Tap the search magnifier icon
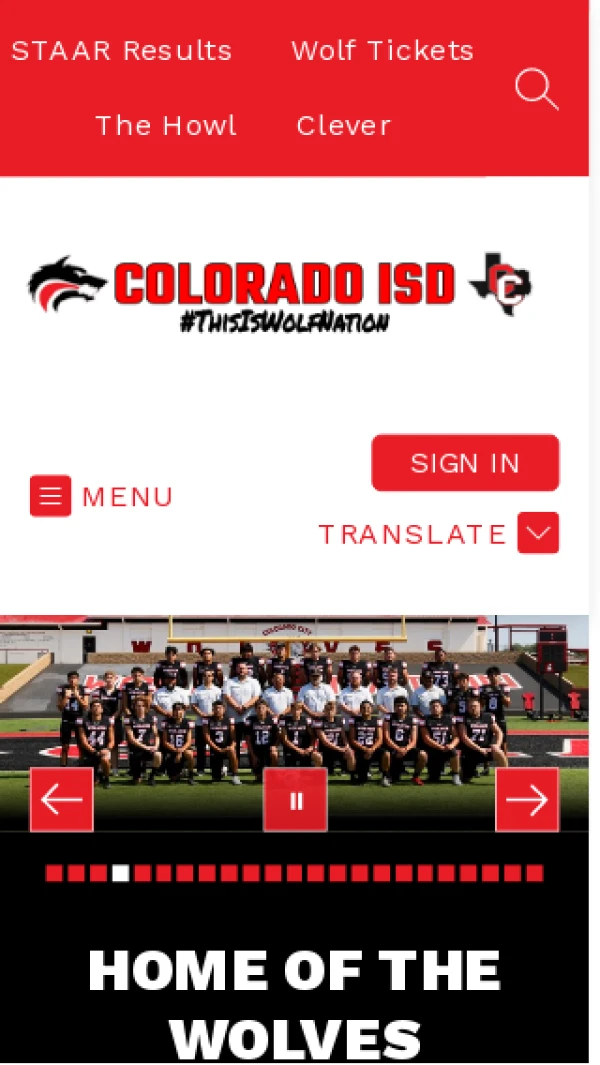 point(536,90)
